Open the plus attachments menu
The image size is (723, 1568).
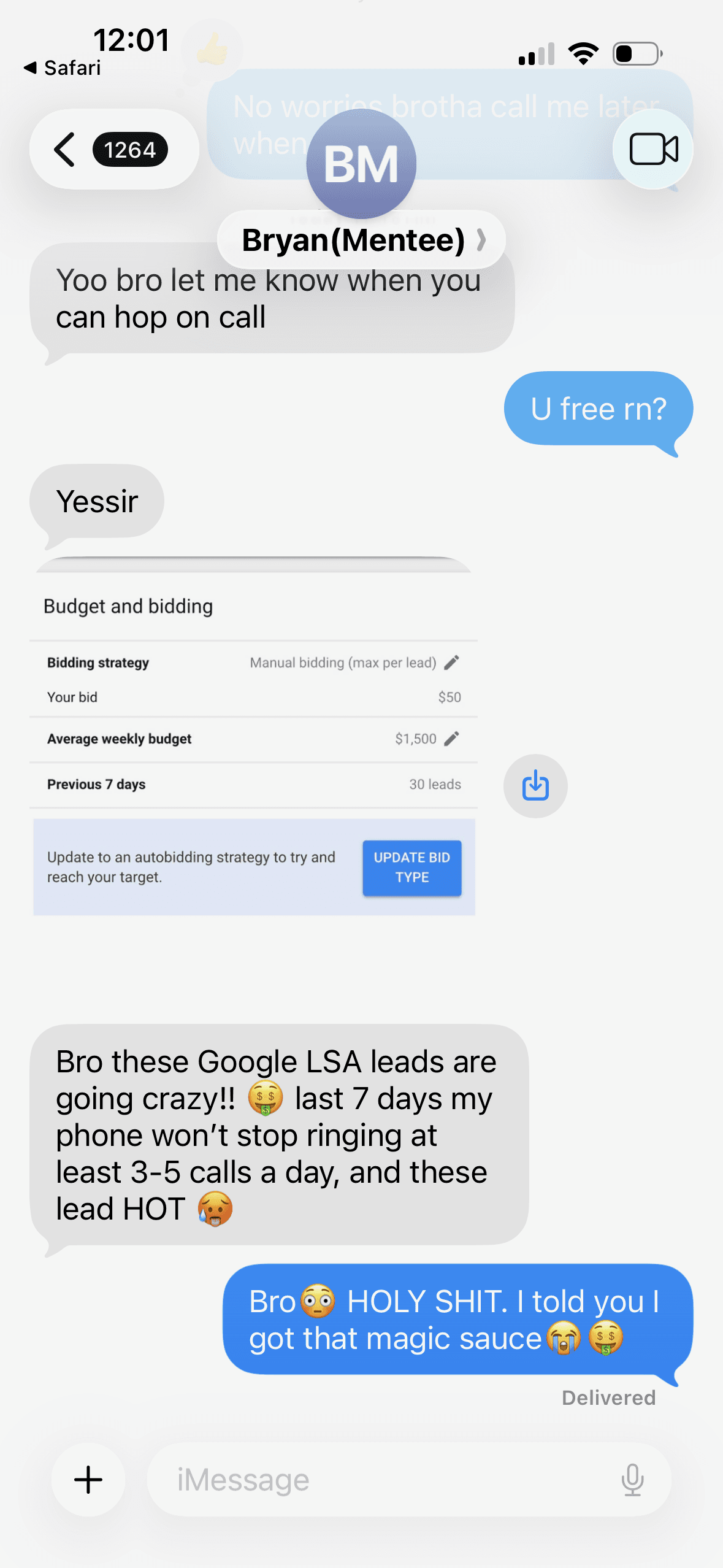(x=88, y=1480)
